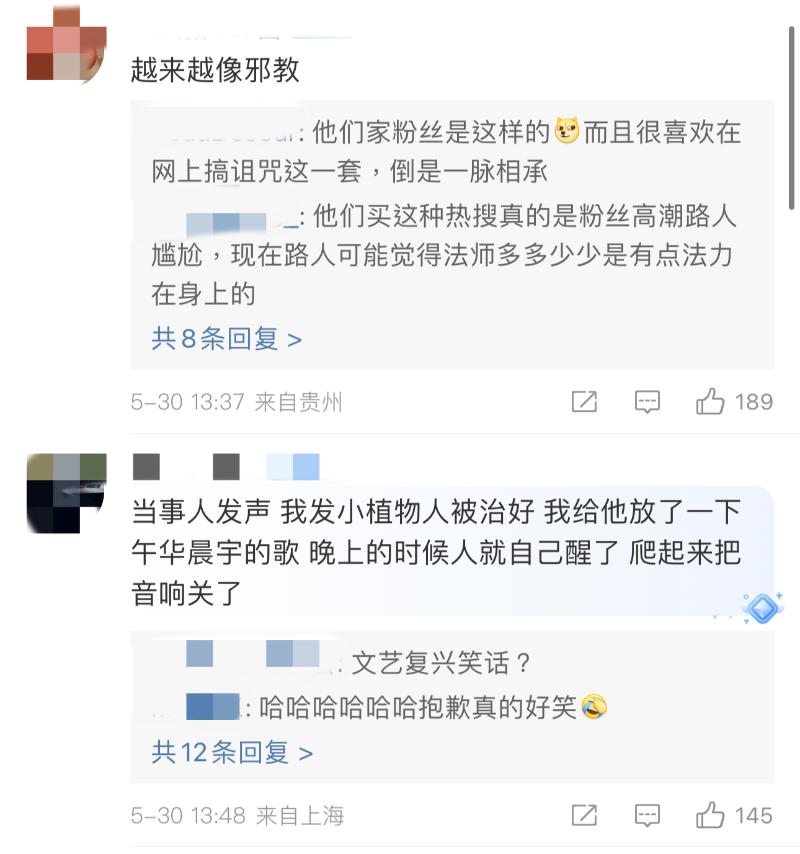Expand the 共8条回复 replies

(x=226, y=339)
